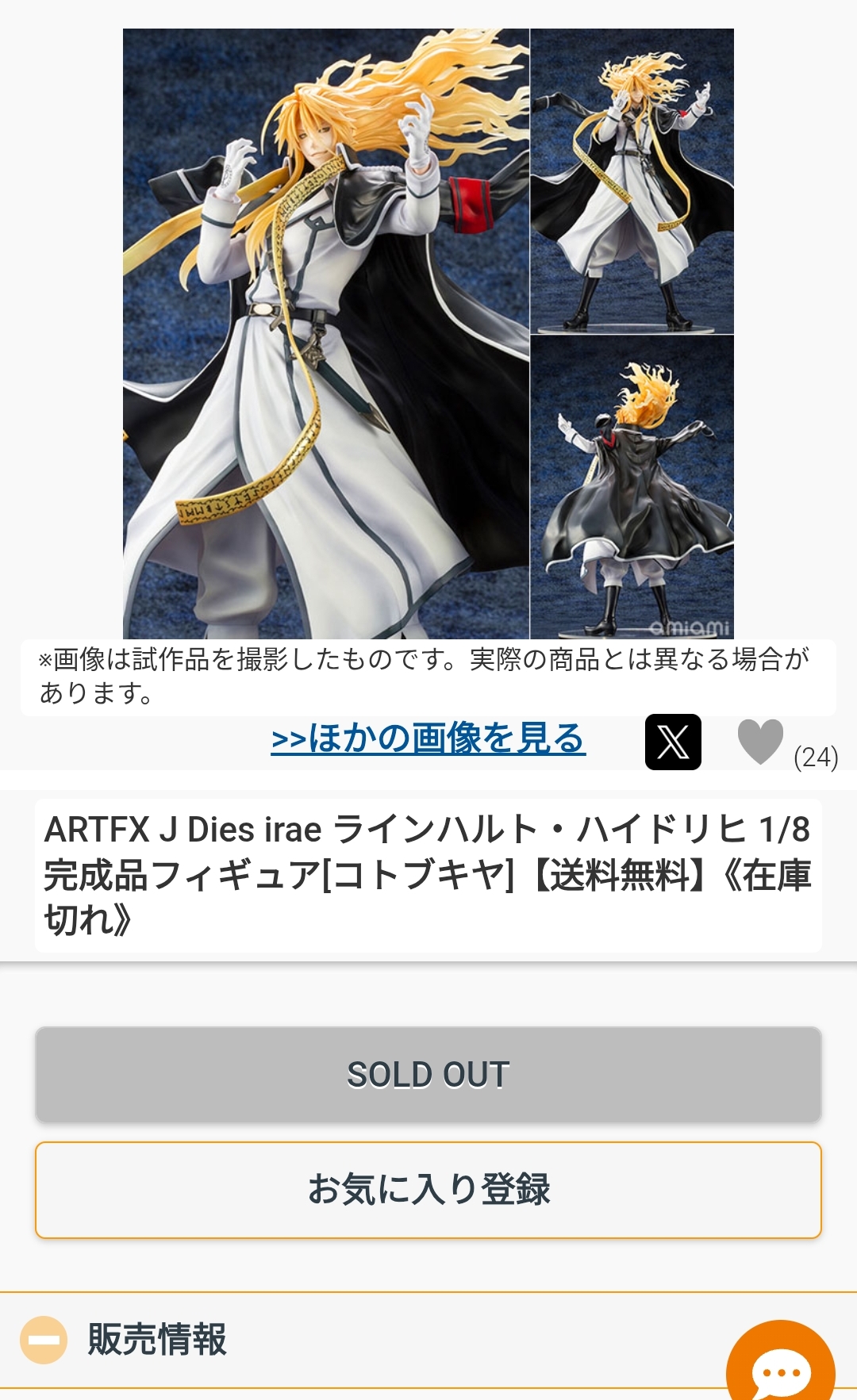
Task: Share product on X
Action: point(673,742)
